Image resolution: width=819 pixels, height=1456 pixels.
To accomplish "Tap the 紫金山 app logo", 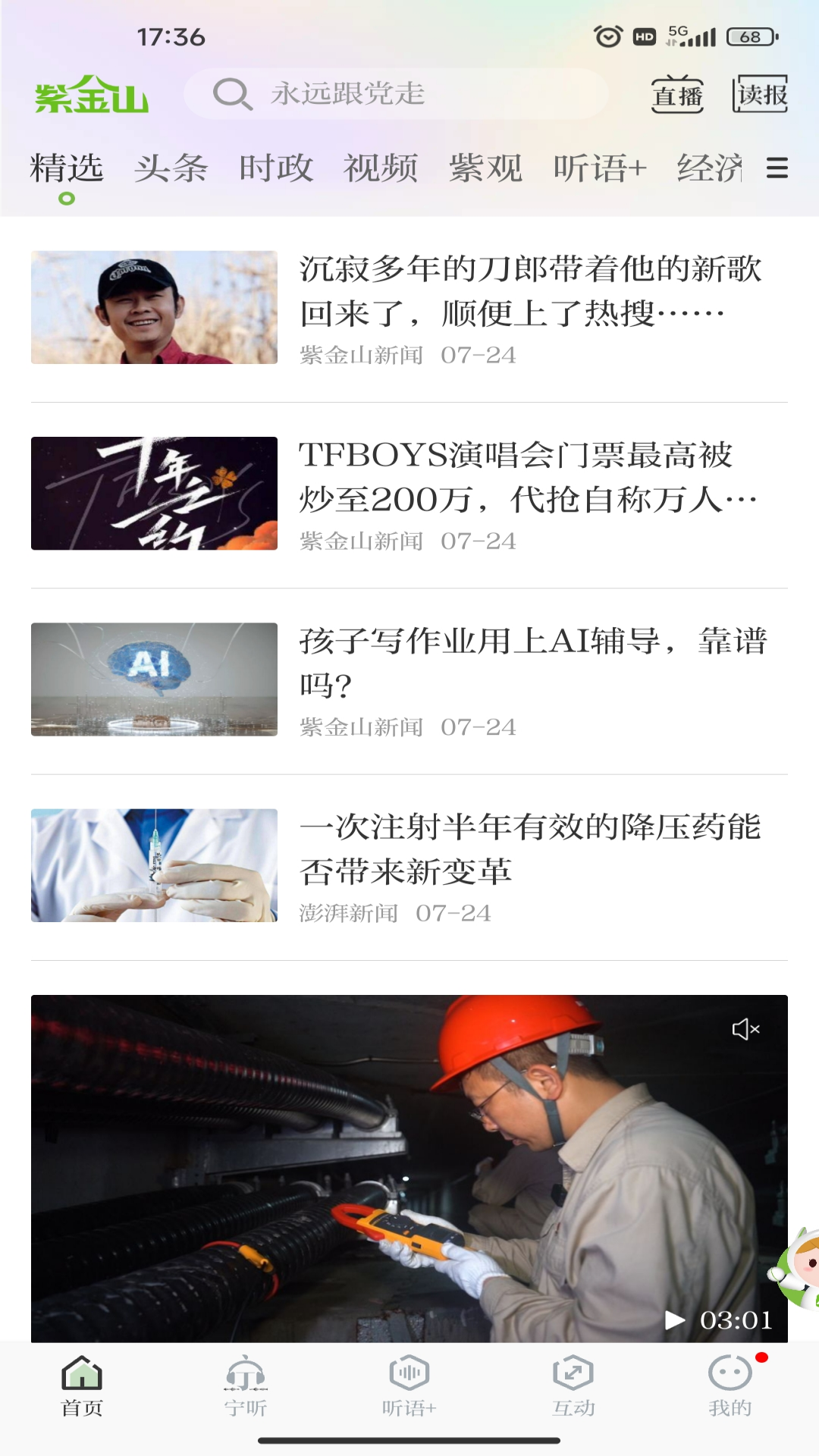I will (x=93, y=96).
